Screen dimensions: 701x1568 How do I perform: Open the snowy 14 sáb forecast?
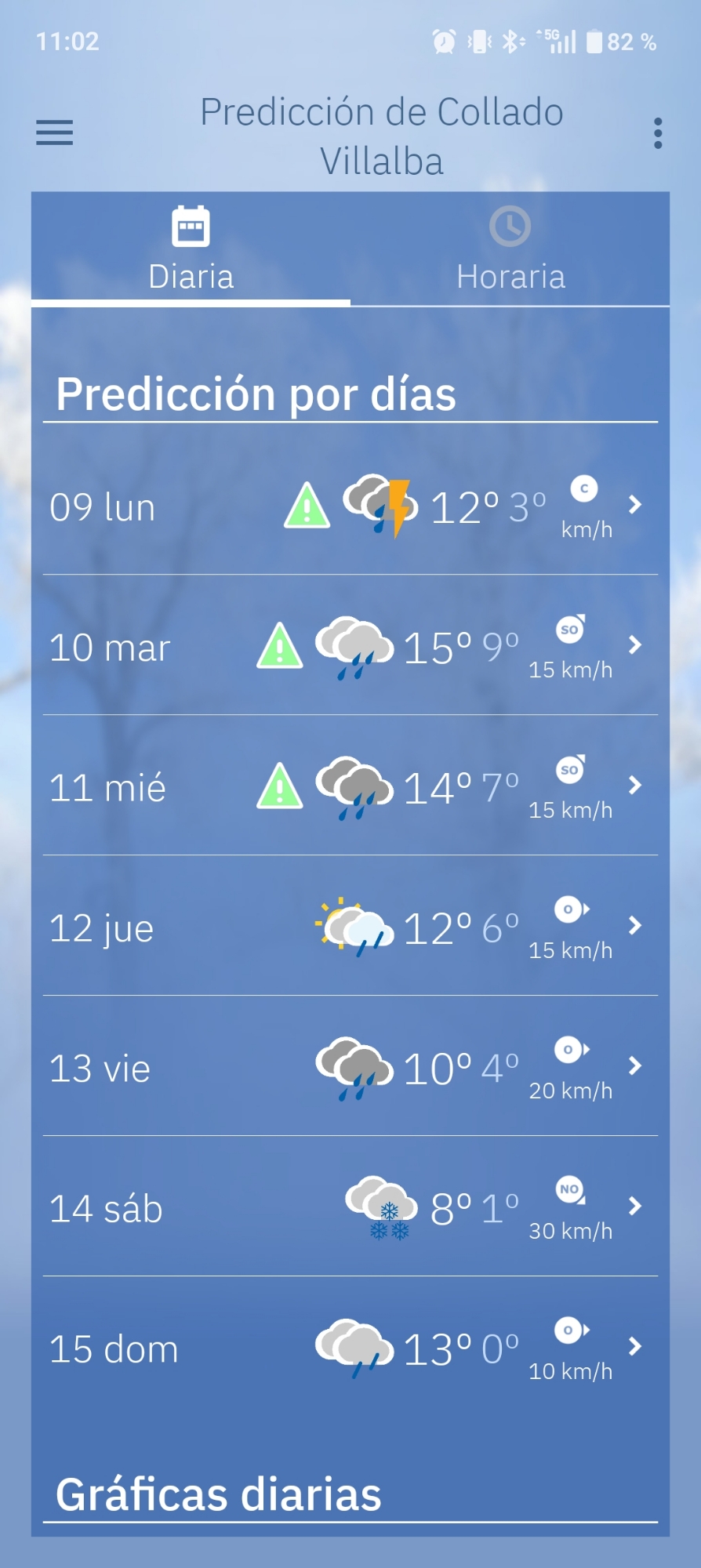634,1207
